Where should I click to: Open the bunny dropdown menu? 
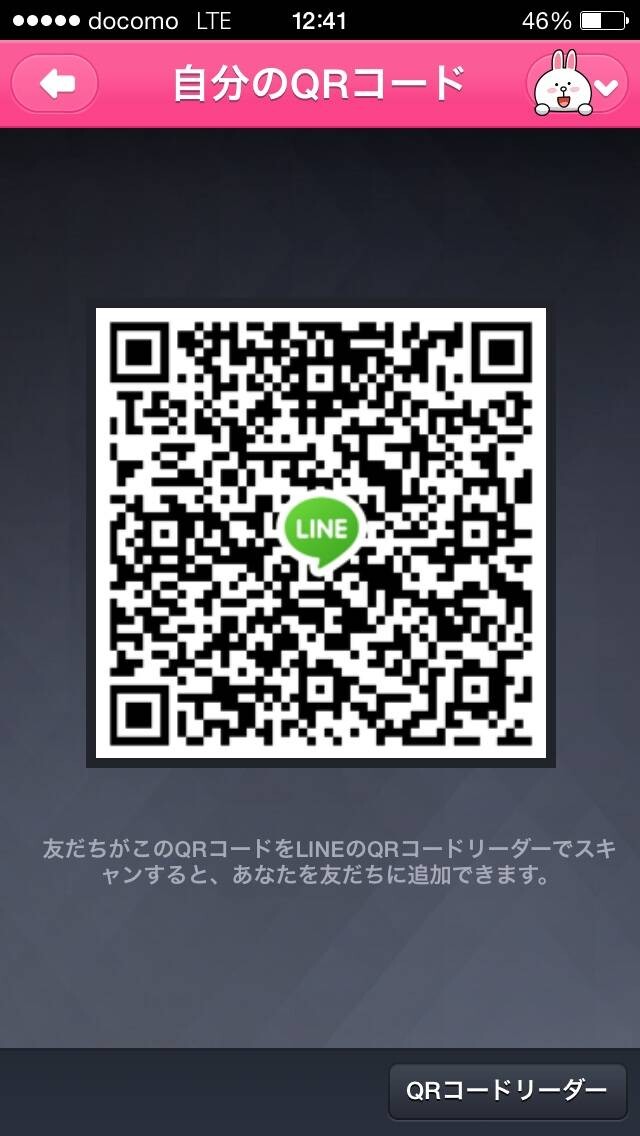578,84
